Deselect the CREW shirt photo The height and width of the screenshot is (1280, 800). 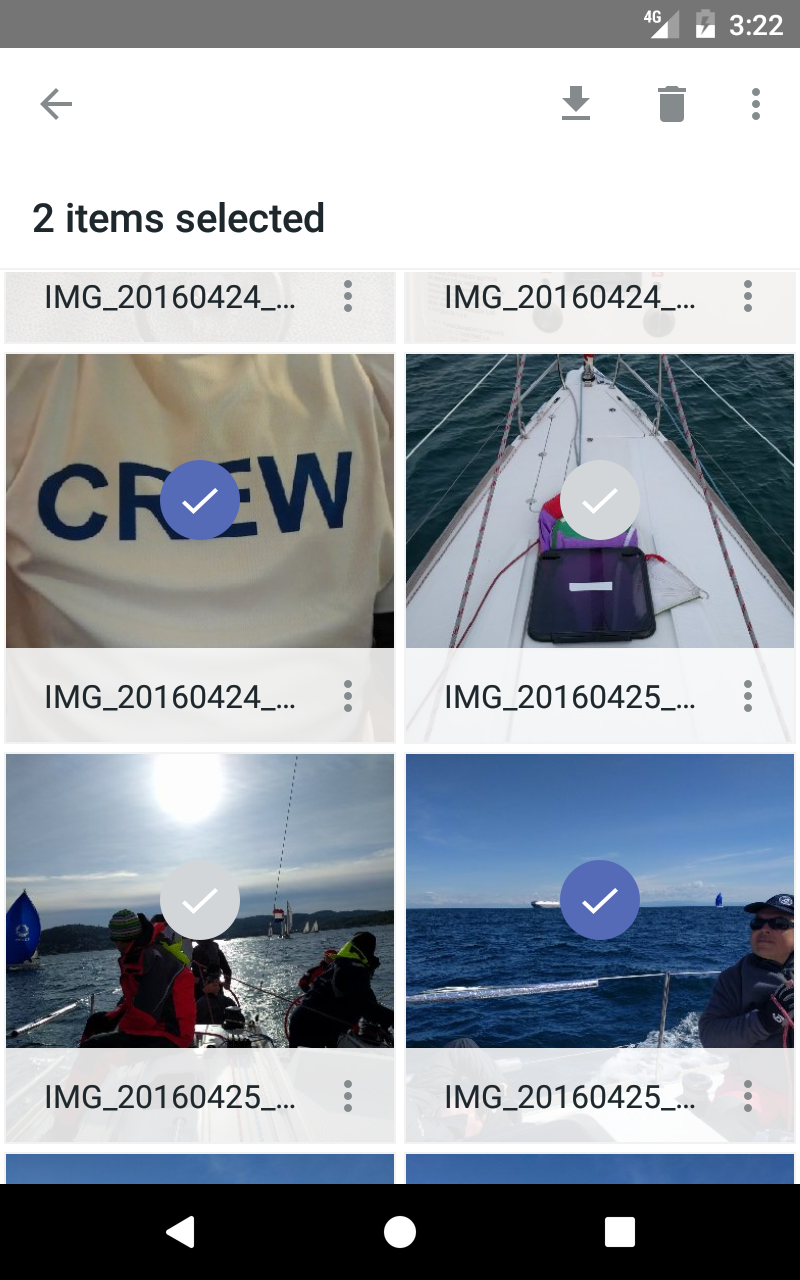(200, 500)
